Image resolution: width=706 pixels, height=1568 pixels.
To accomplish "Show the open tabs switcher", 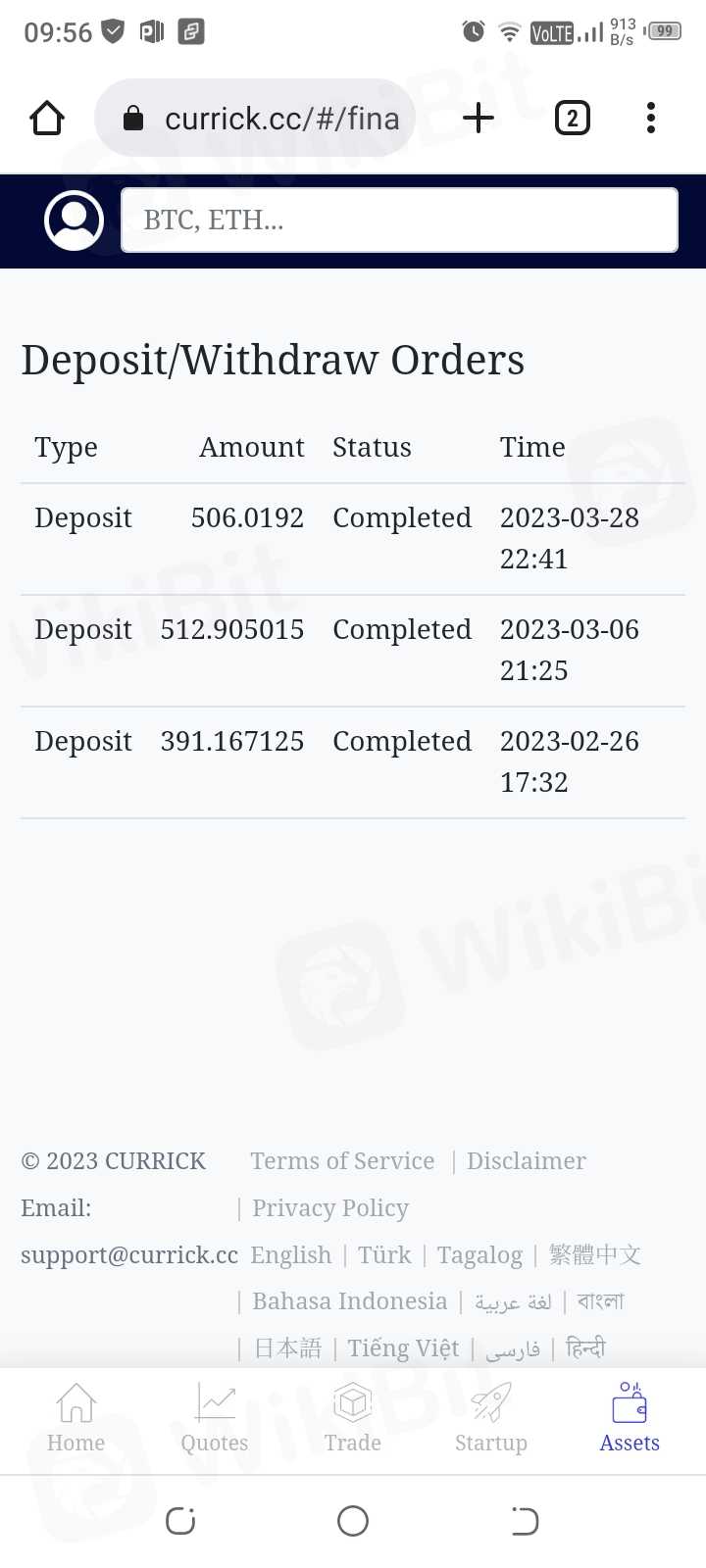I will pos(573,119).
